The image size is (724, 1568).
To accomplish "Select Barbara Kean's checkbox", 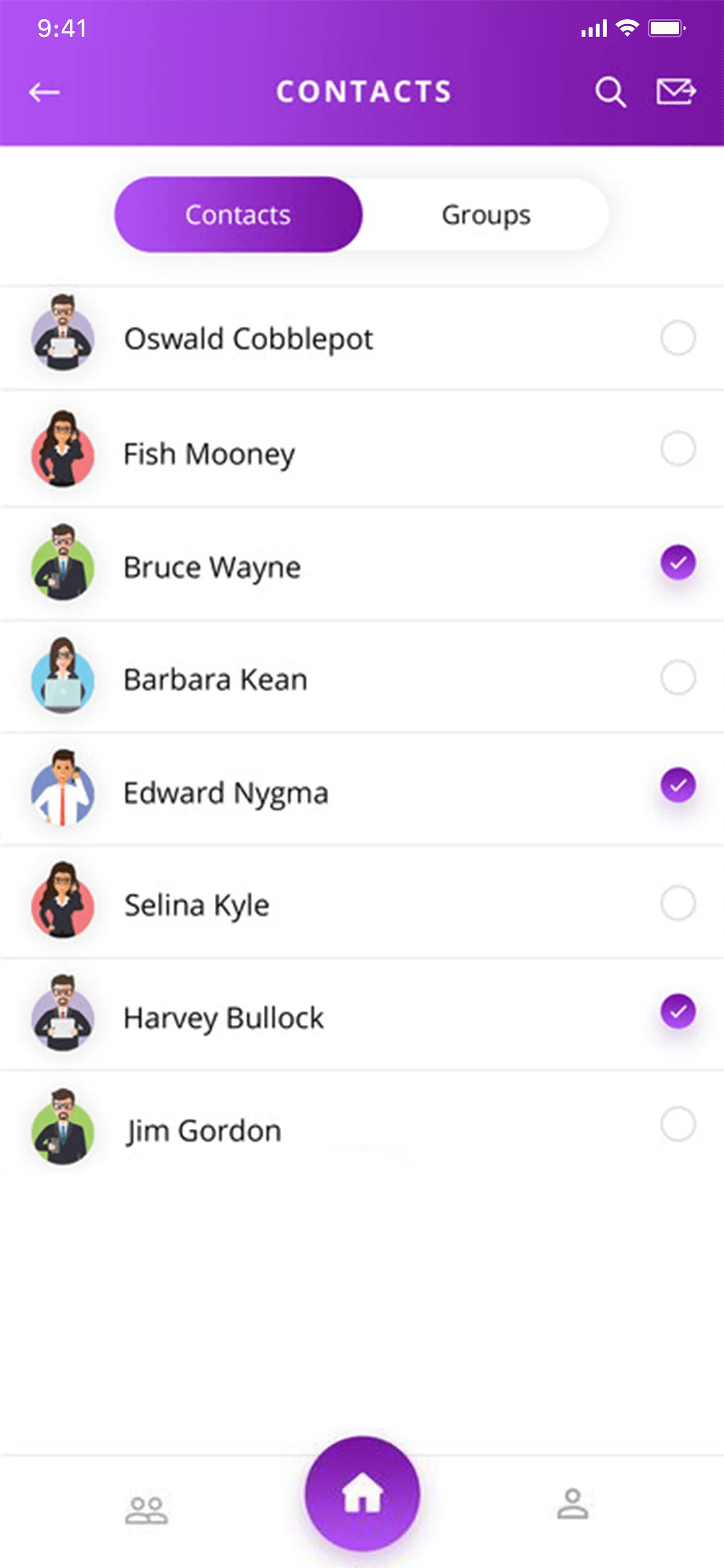I will coord(678,677).
